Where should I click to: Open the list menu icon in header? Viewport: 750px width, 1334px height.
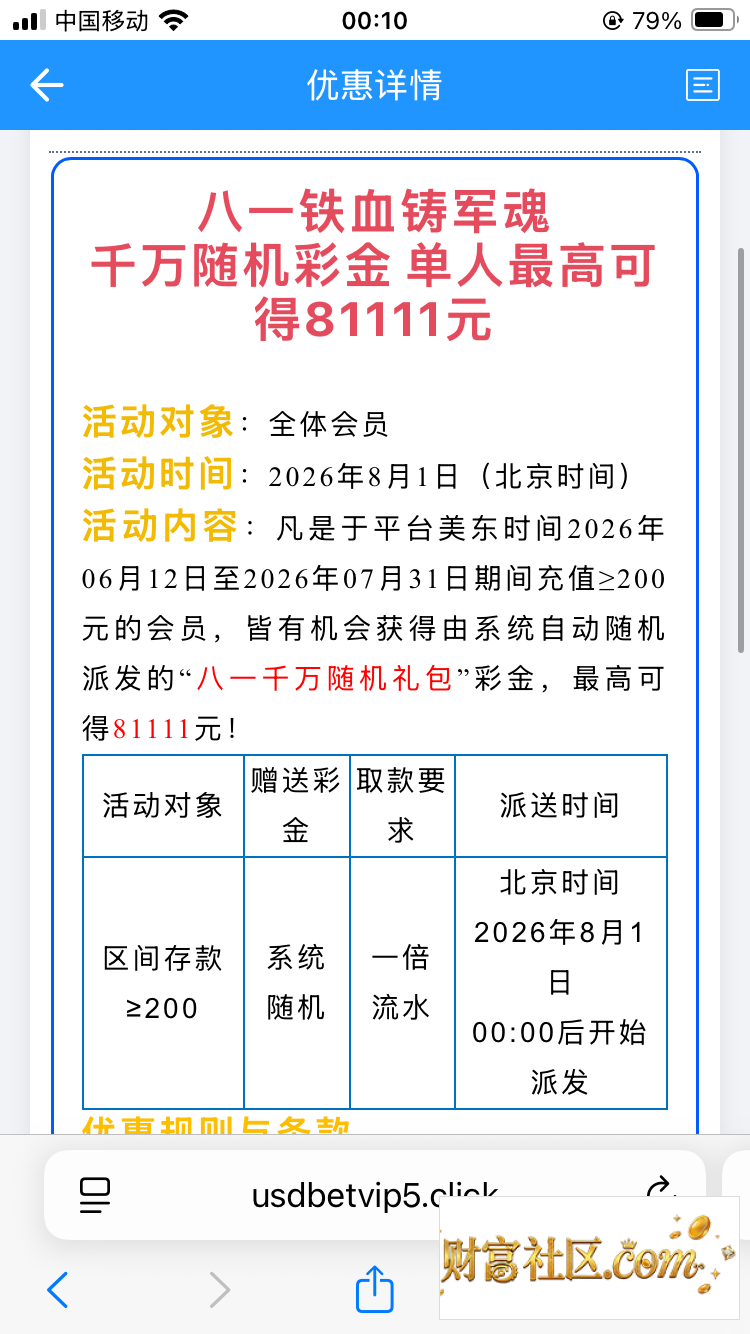pyautogui.click(x=703, y=86)
